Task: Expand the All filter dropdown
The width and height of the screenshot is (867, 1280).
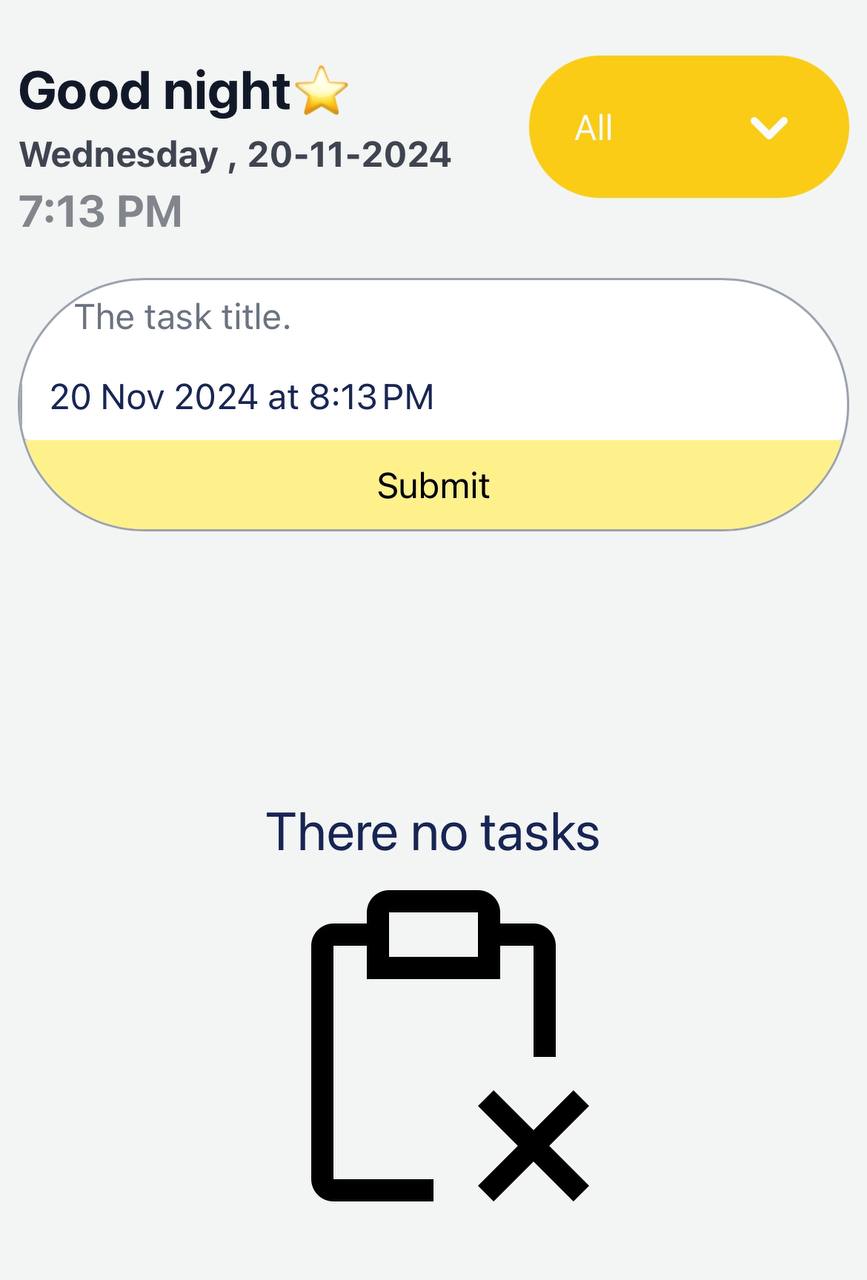Action: tap(688, 127)
